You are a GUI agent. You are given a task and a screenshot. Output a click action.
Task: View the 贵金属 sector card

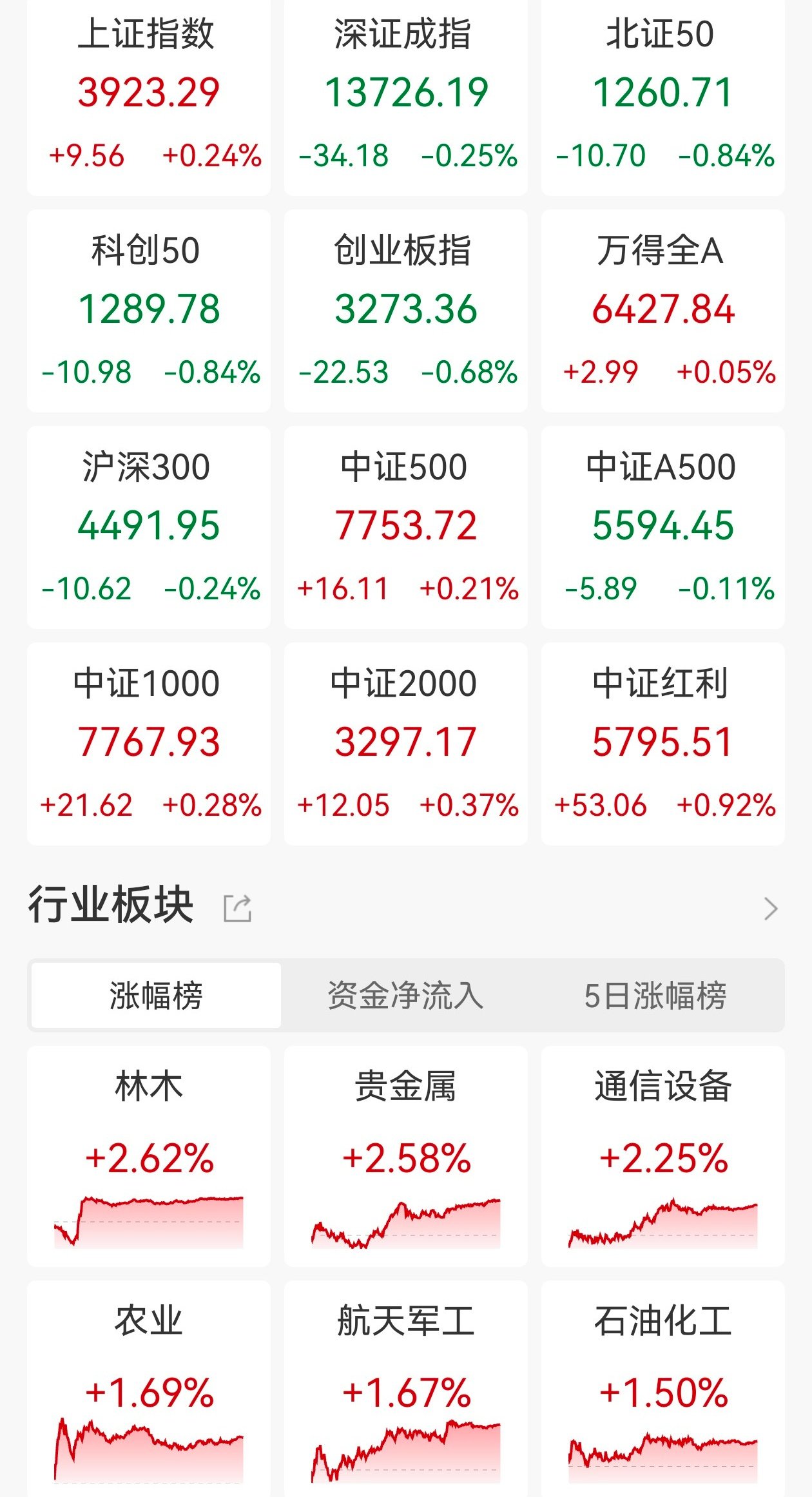(x=405, y=1156)
